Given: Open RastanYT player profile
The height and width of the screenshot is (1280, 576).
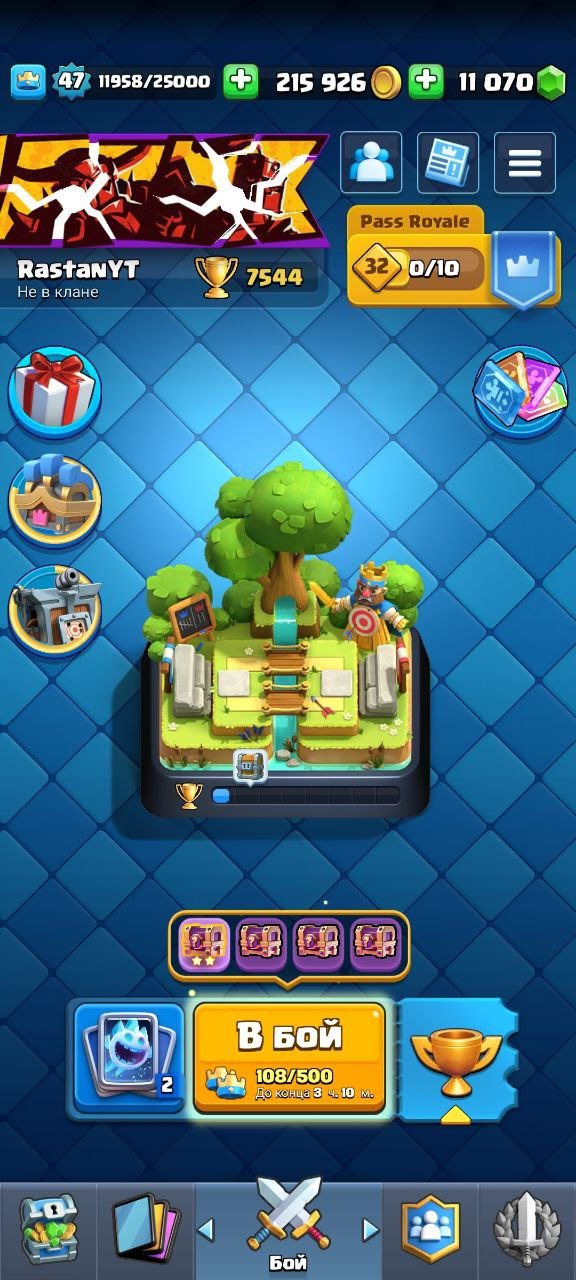Looking at the screenshot, I should [x=78, y=269].
